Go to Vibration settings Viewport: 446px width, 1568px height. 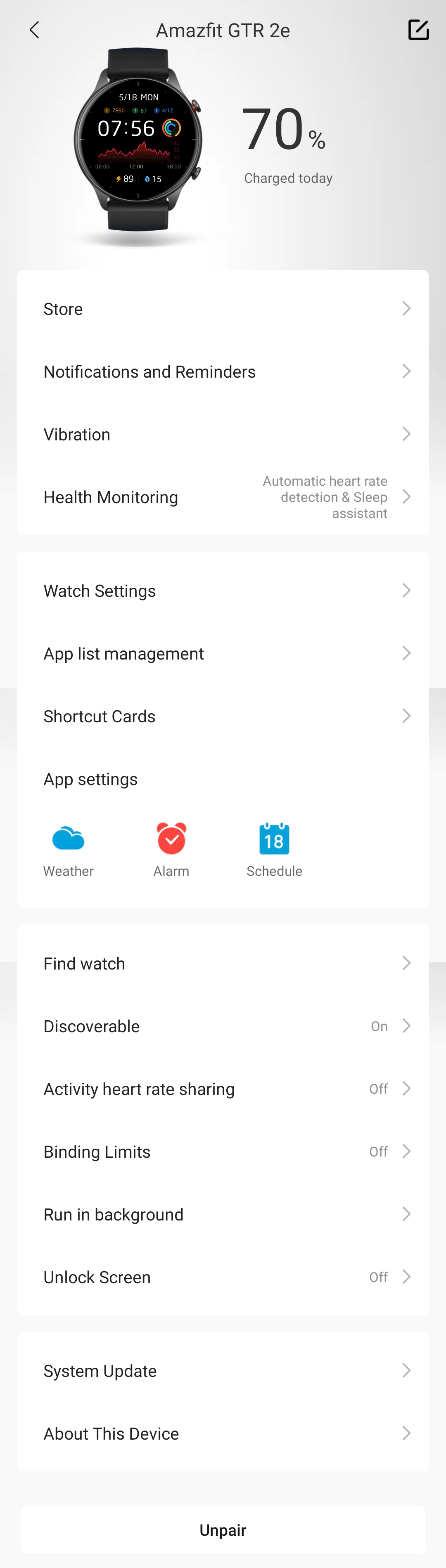[223, 434]
